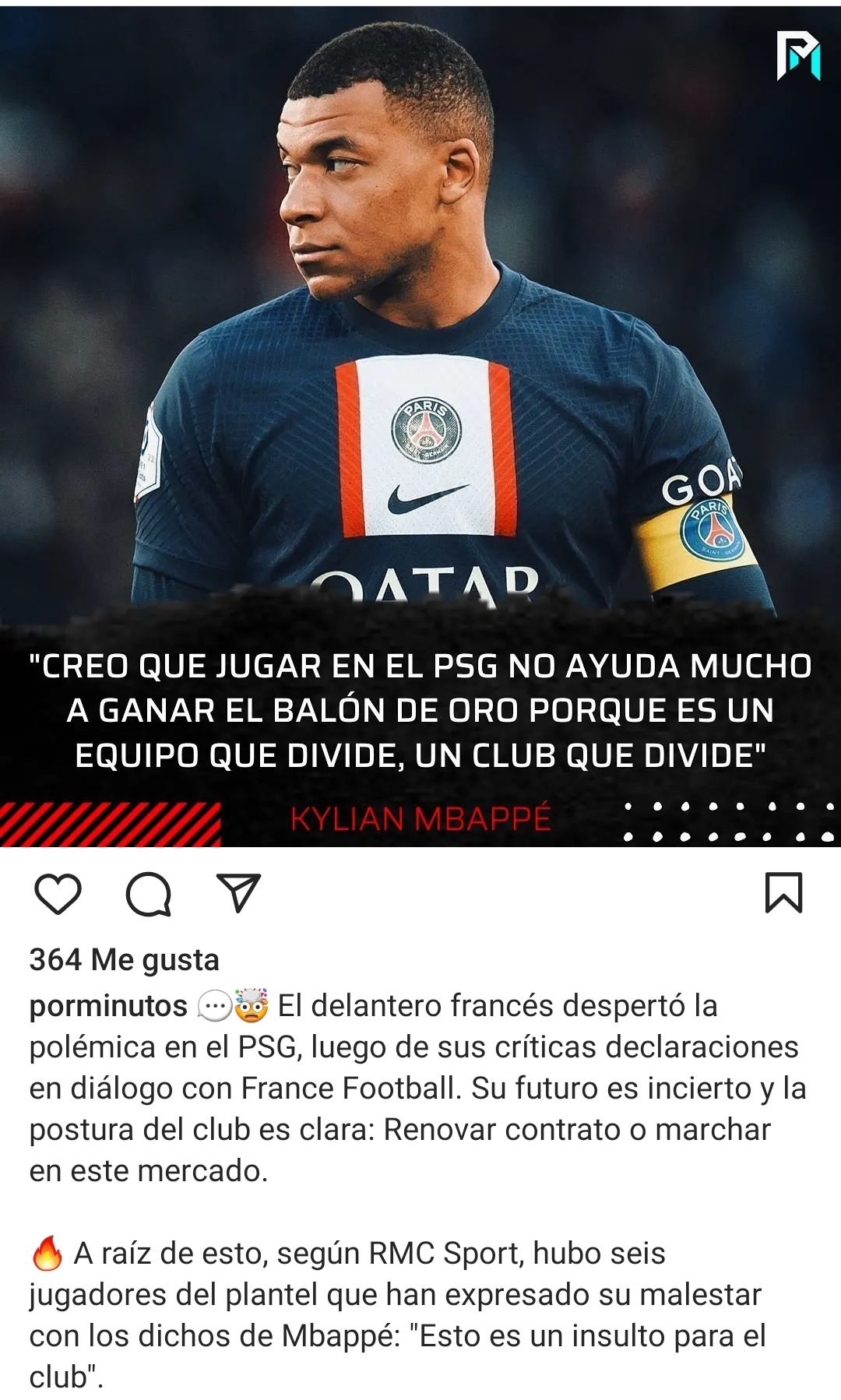Like the porminutos post
Viewport: 841px width, 1400px height.
click(58, 893)
